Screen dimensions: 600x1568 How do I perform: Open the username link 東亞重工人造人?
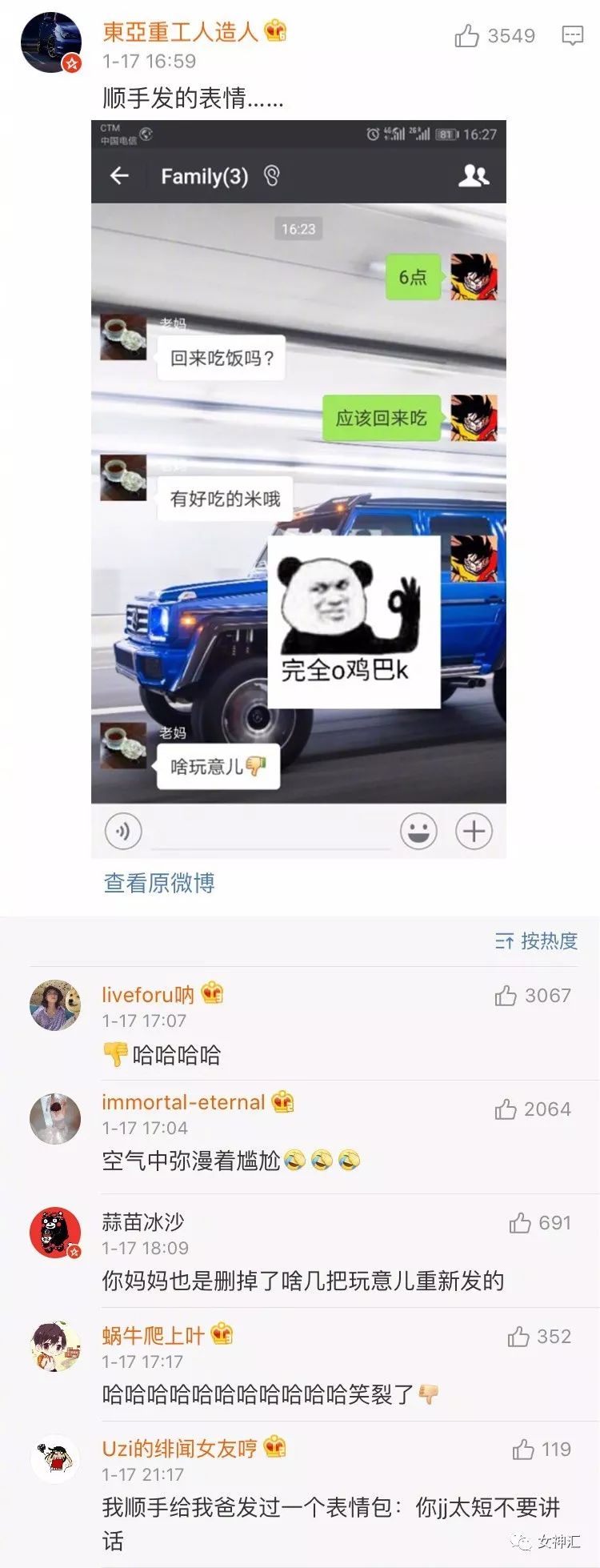180,31
